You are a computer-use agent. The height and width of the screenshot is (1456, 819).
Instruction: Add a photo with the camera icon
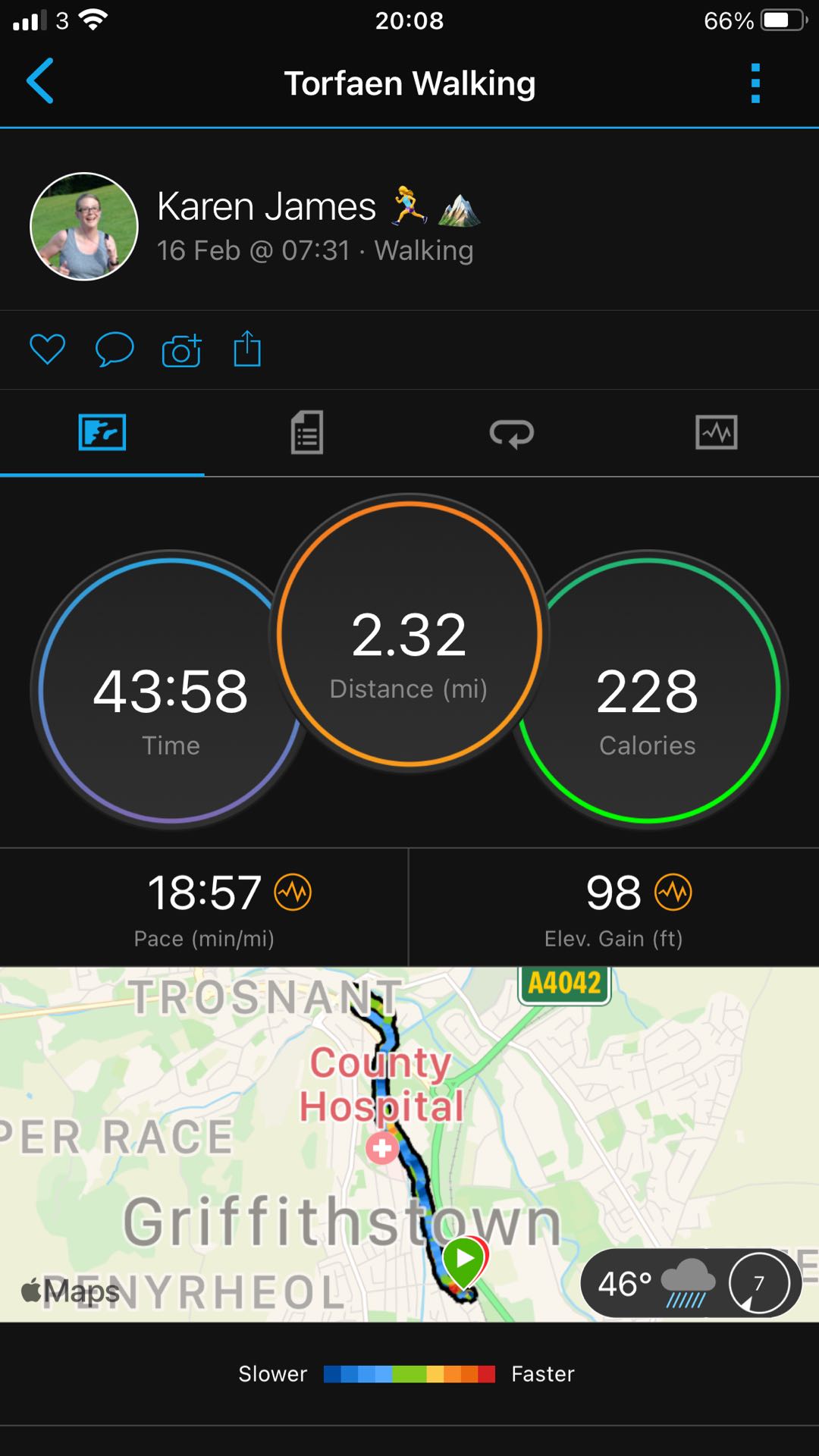[182, 350]
